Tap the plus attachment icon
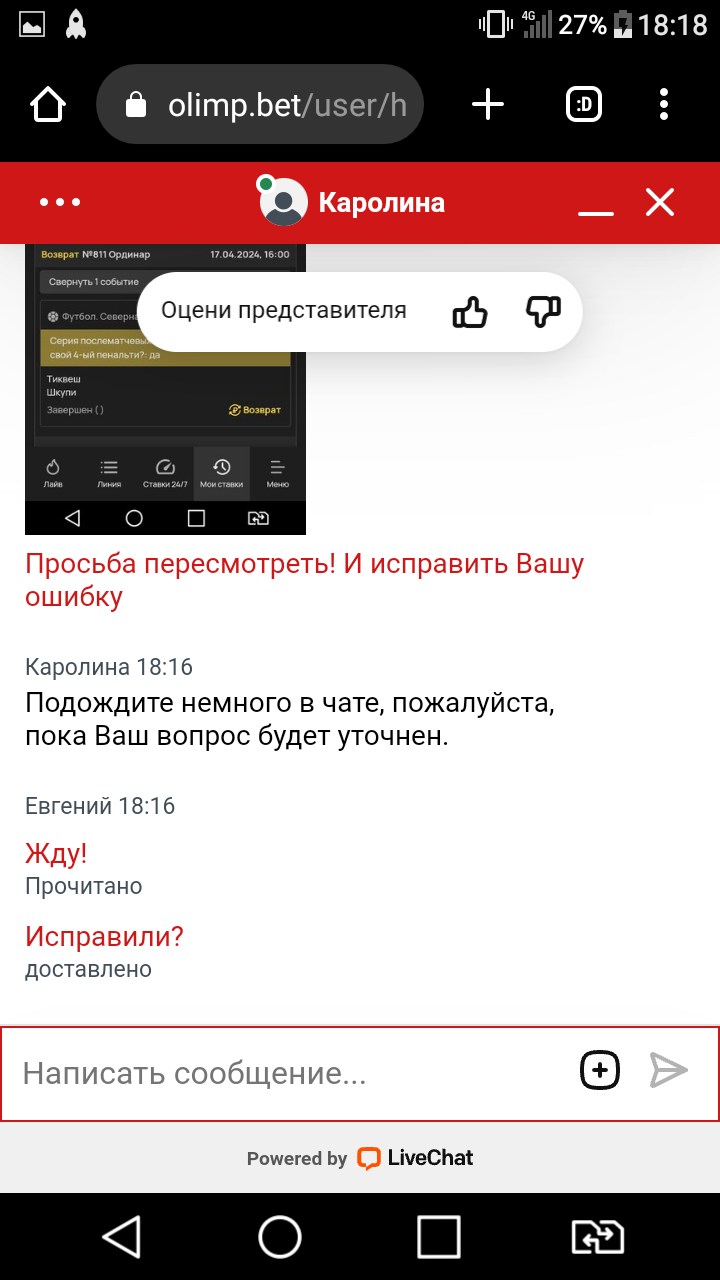This screenshot has height=1280, width=720. [x=600, y=1071]
